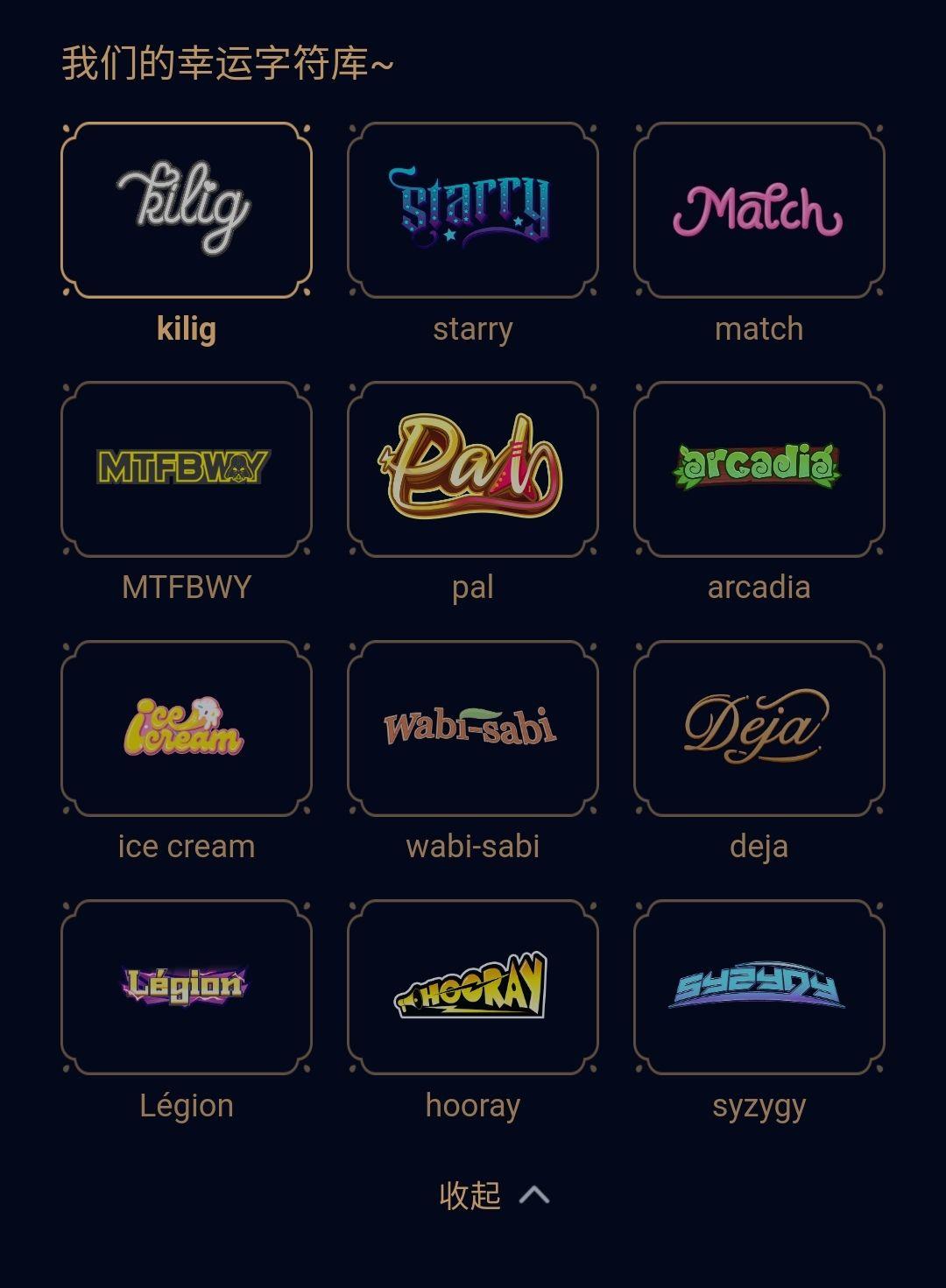This screenshot has height=1288, width=946.
Task: Pick the Légion character tile
Action: (x=187, y=987)
